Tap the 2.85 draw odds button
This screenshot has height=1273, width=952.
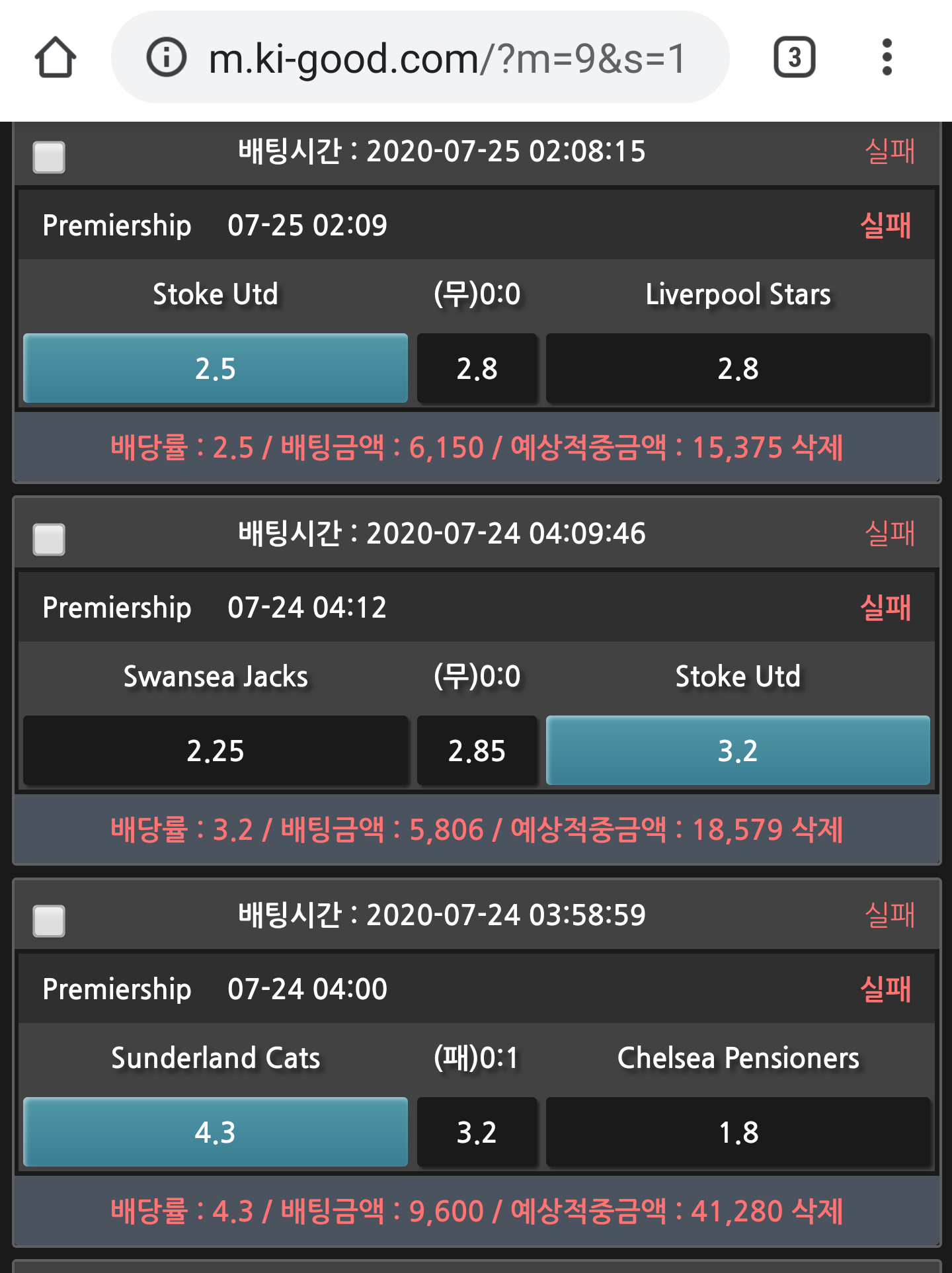pos(477,751)
